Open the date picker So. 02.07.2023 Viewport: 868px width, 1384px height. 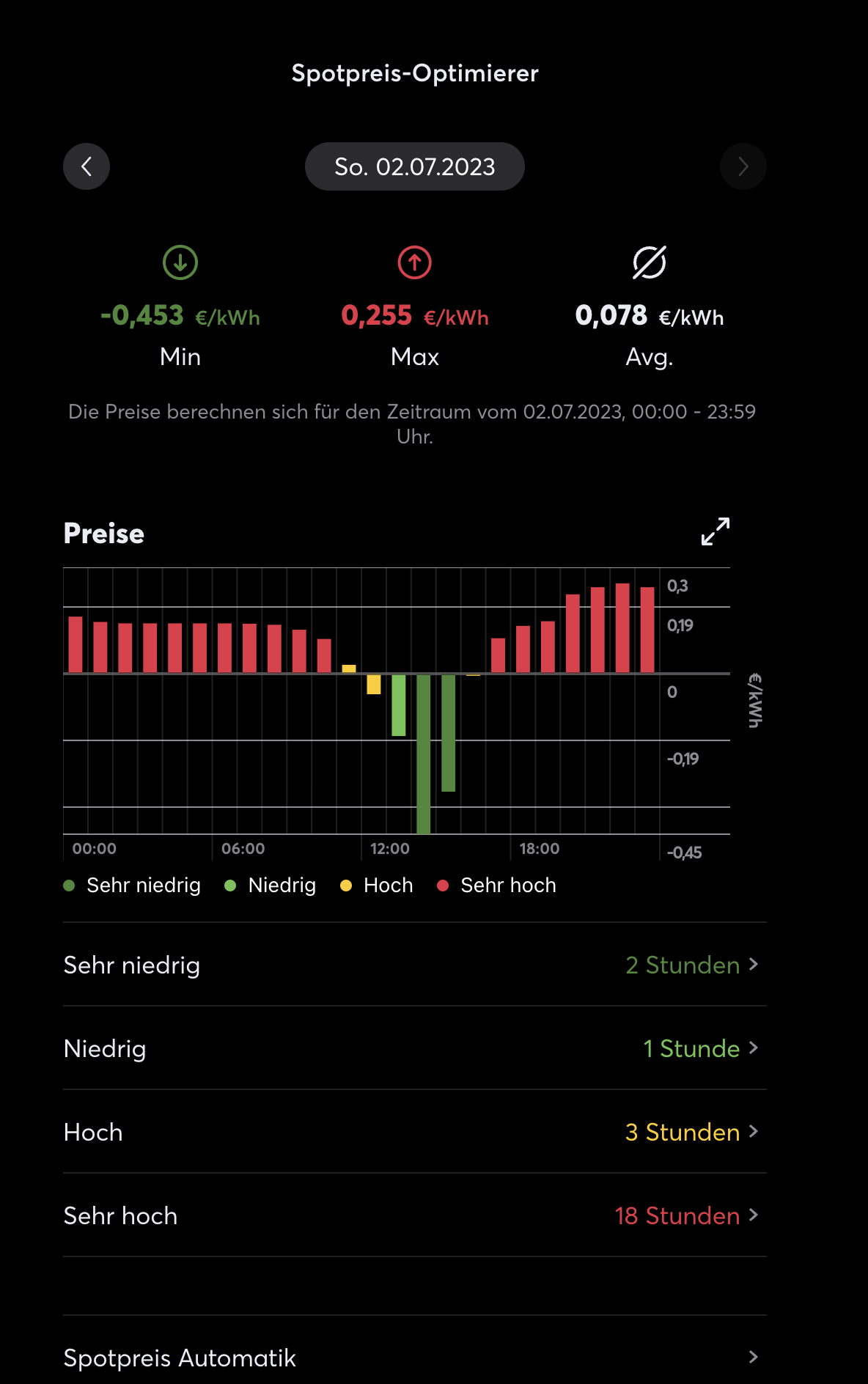[414, 166]
